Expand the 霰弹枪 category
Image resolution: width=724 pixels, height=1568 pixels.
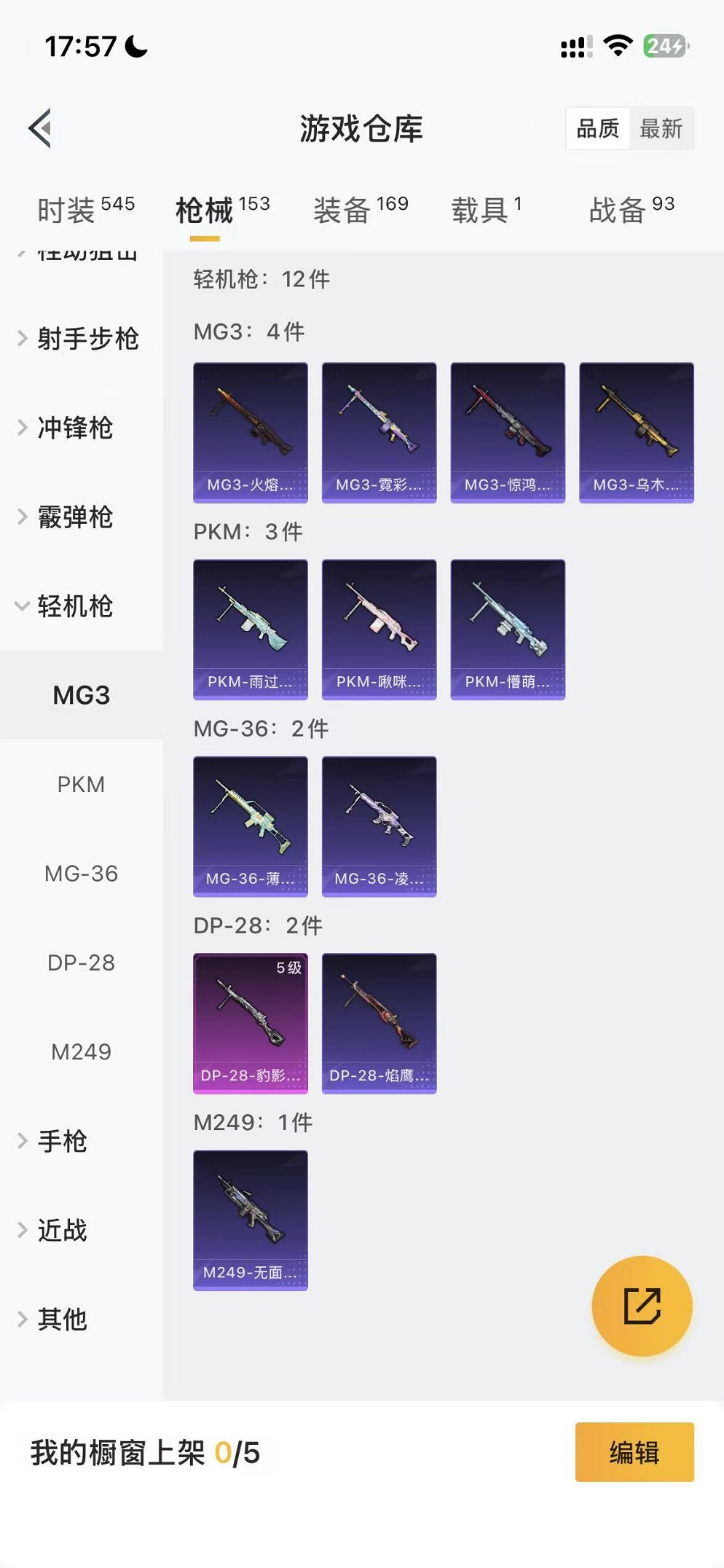tap(73, 517)
